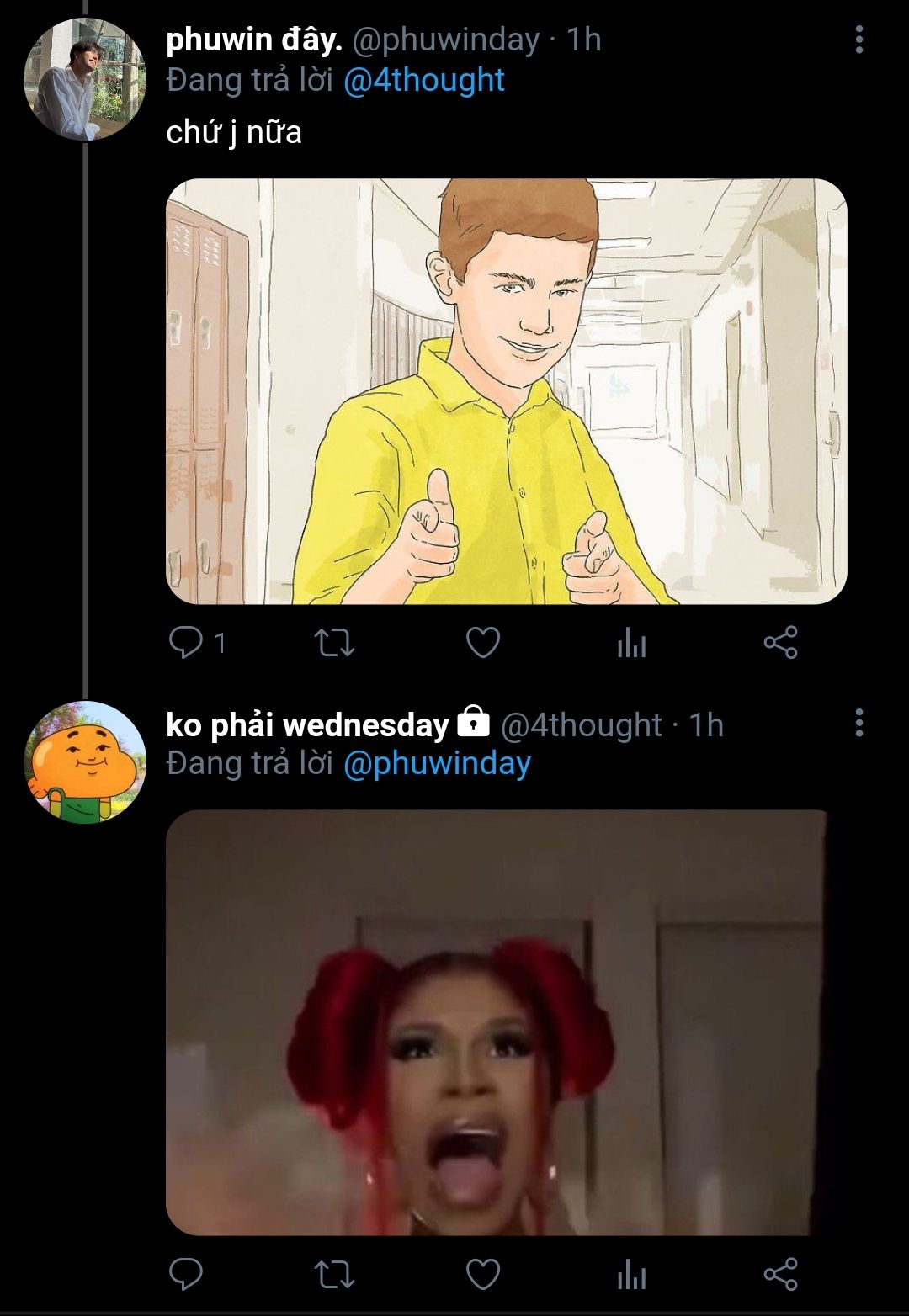The image size is (909, 1316).
Task: Like ko phải wednesday's tweet
Action: point(483,1274)
